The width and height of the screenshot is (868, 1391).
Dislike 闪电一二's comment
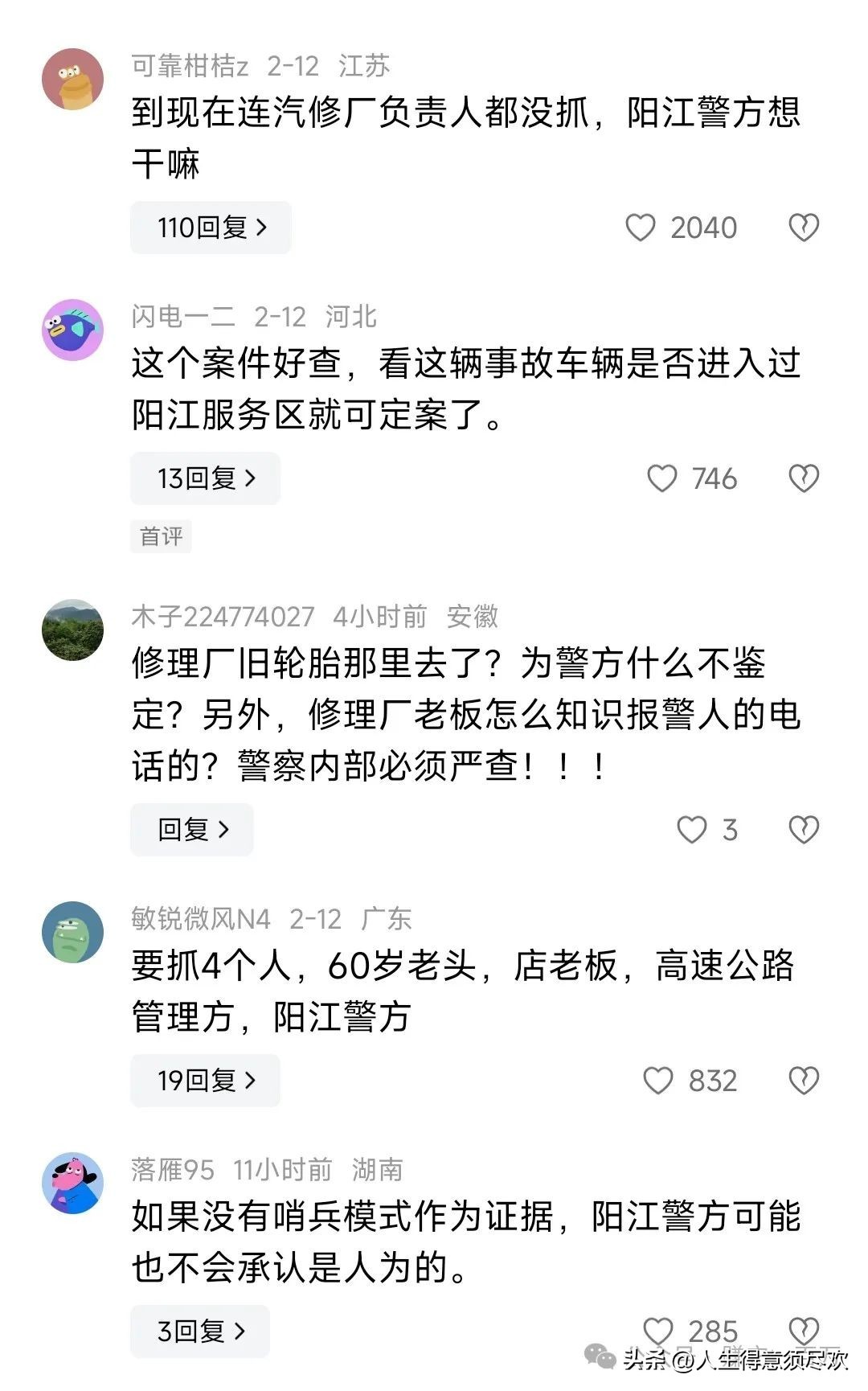coord(803,478)
